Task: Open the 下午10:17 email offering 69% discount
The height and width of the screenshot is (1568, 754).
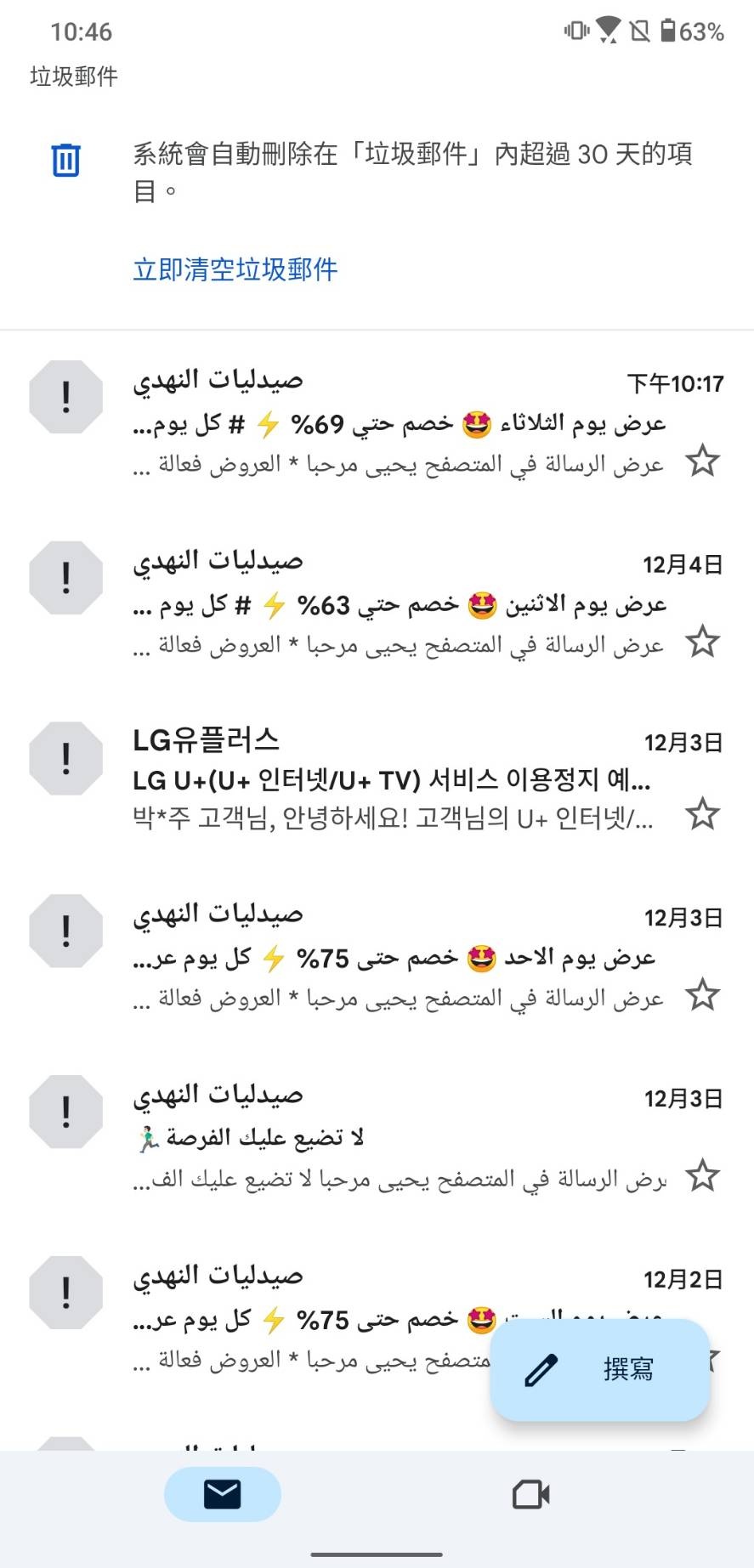Action: [400, 423]
